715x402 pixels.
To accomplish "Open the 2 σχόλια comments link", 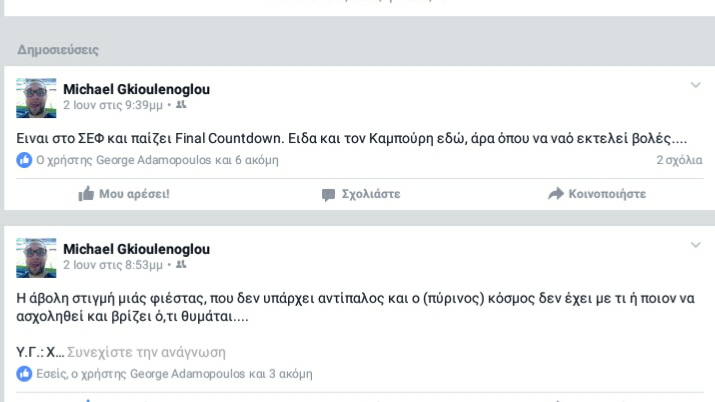I will pos(678,160).
